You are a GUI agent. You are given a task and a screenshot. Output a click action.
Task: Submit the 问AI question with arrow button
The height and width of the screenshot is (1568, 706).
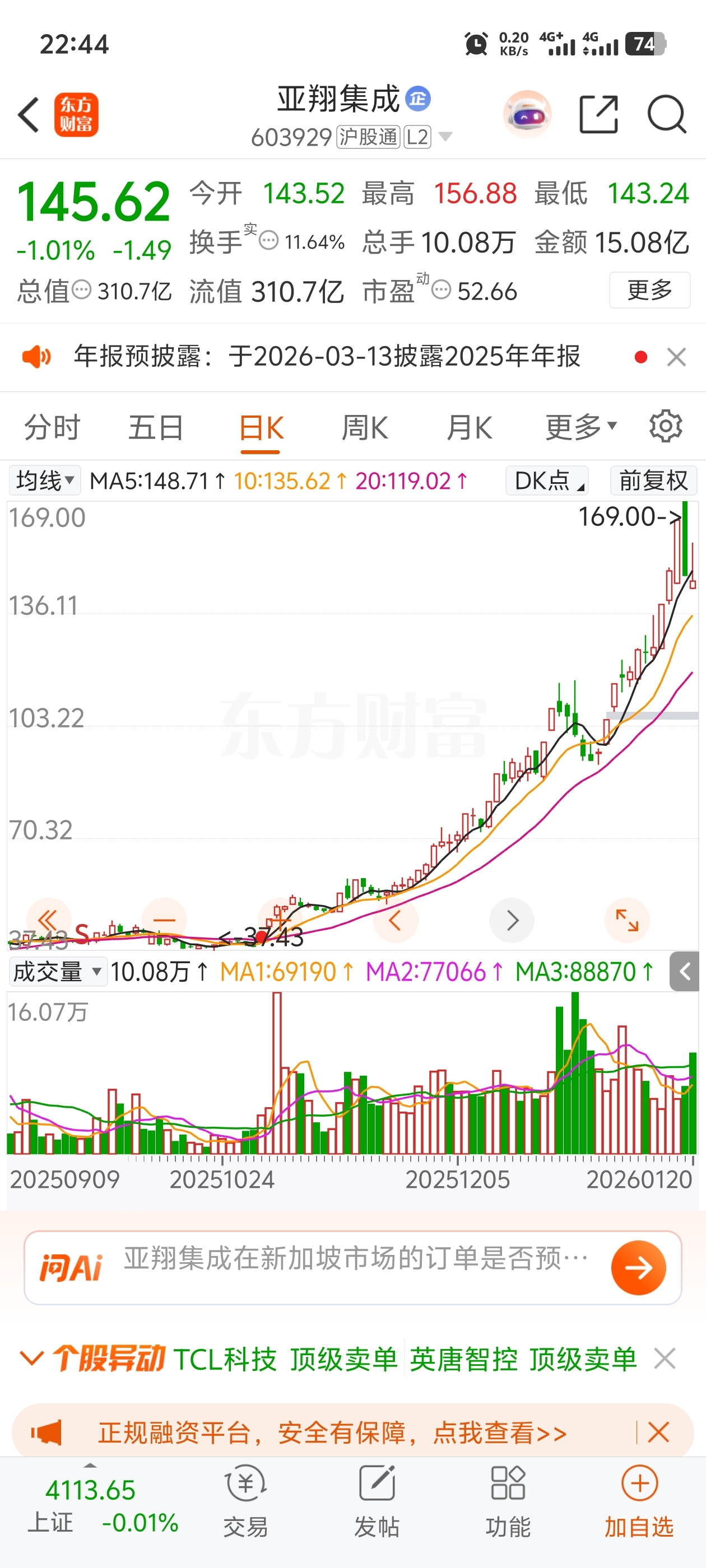pos(638,1268)
